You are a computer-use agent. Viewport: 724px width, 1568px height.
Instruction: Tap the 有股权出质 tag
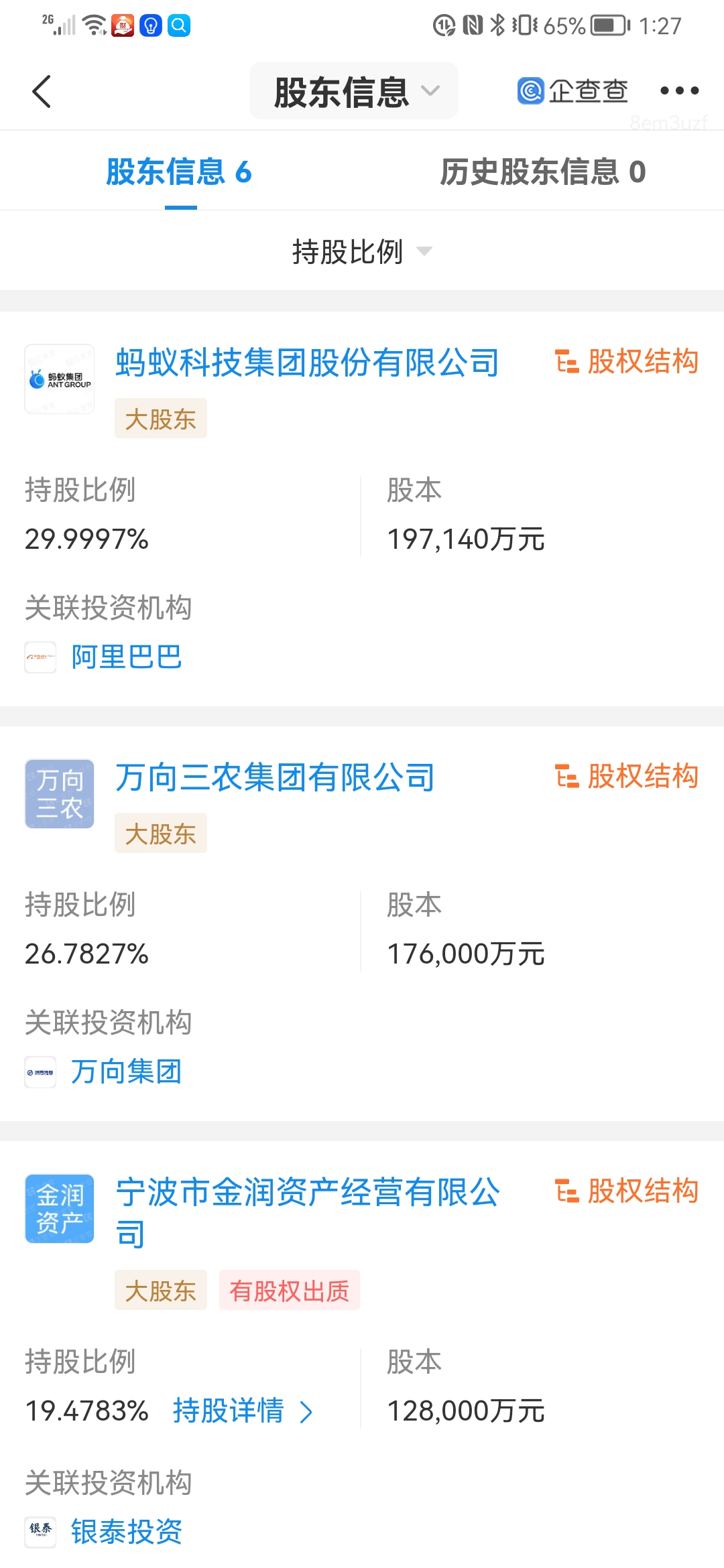pyautogui.click(x=289, y=1291)
